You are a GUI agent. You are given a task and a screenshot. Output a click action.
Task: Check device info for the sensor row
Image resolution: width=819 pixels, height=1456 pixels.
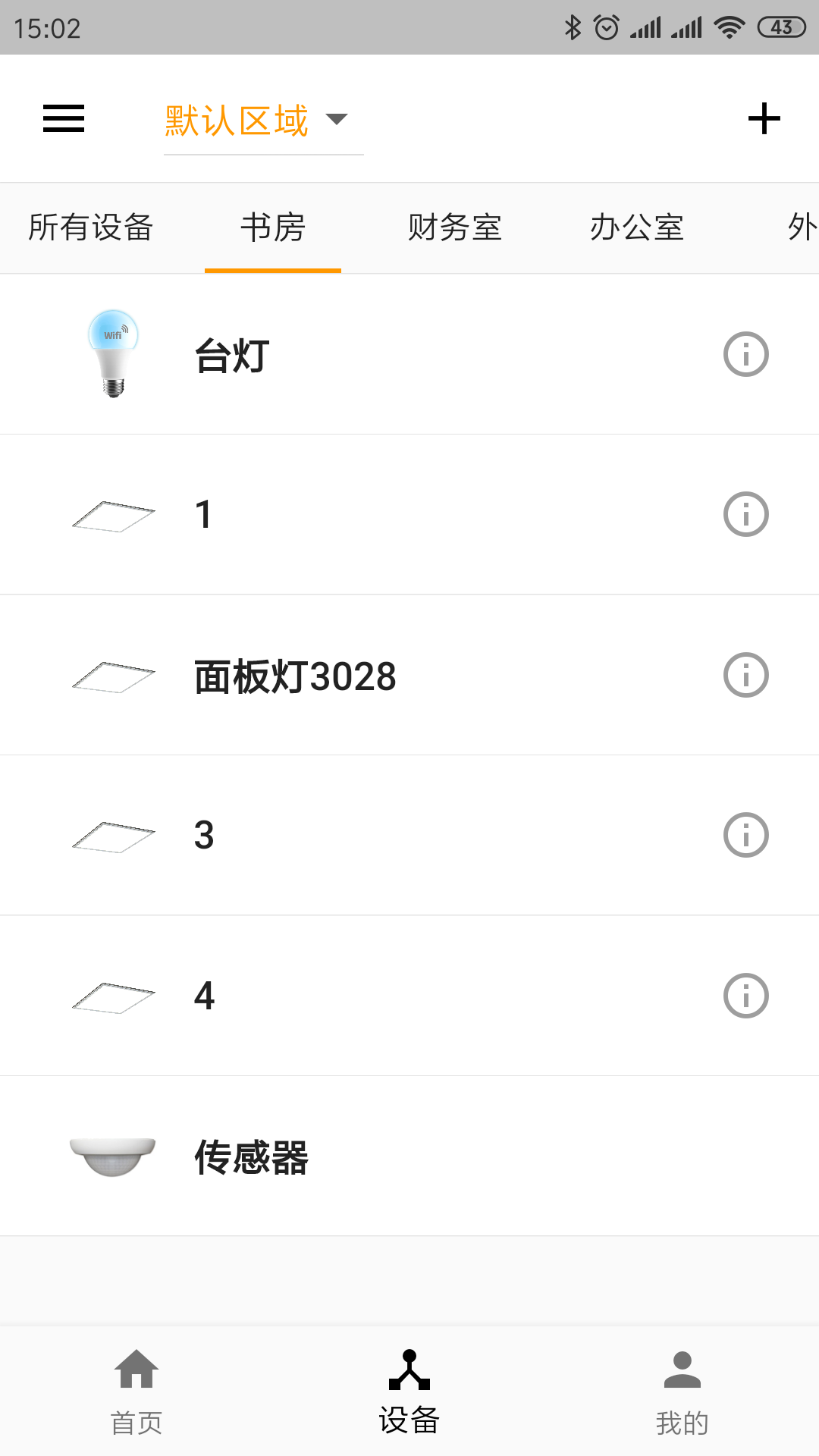click(745, 1154)
